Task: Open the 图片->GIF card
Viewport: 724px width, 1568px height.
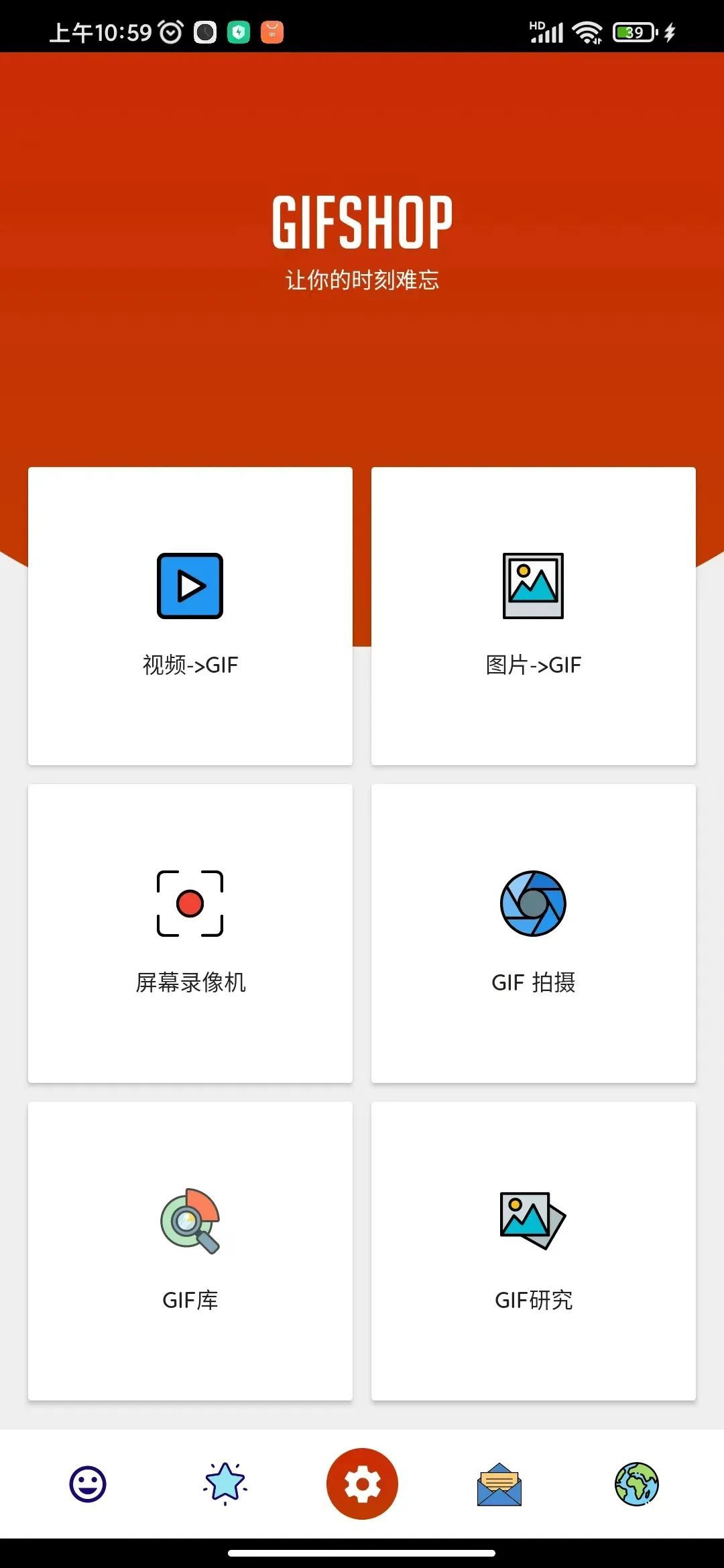Action: point(534,615)
